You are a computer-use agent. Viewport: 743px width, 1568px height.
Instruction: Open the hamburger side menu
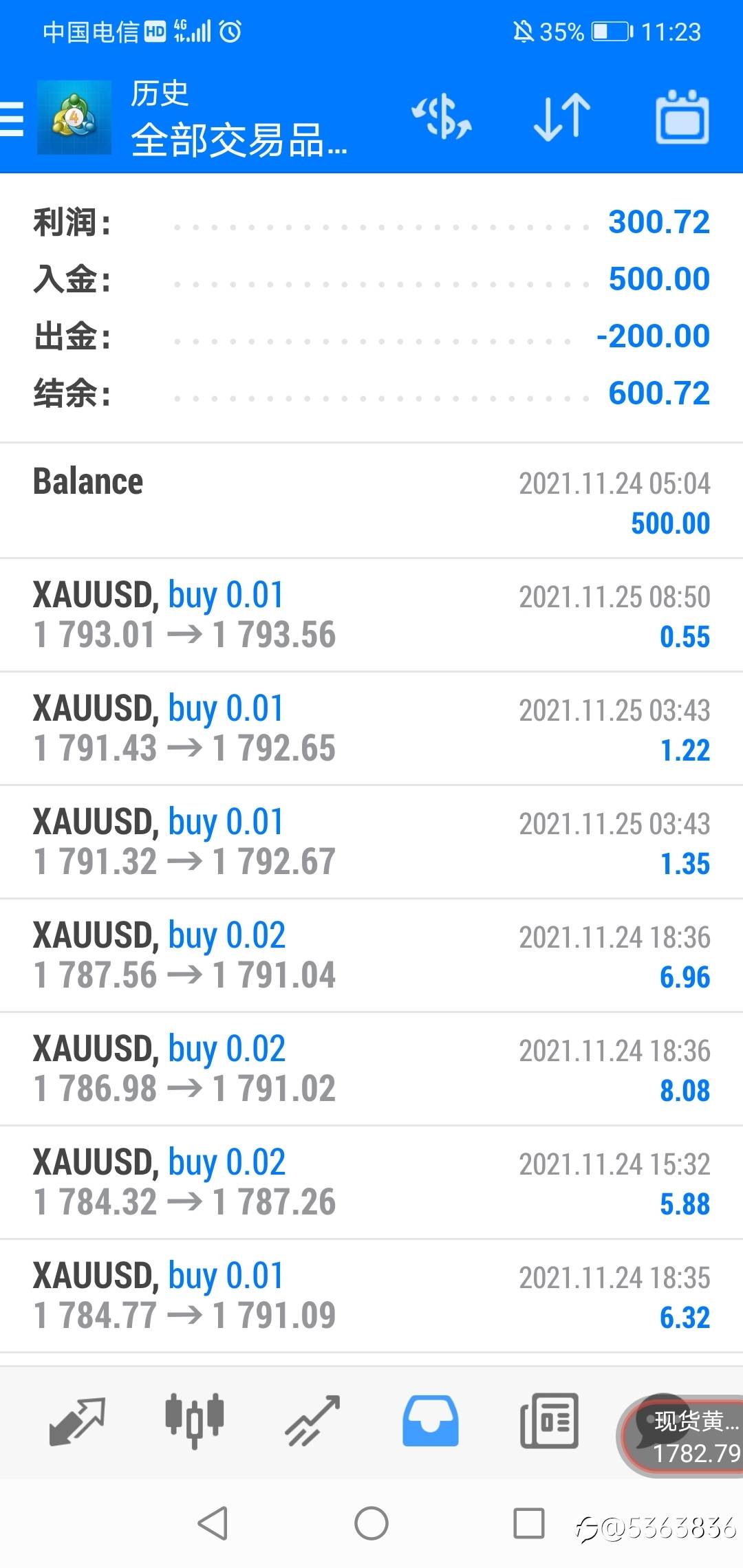point(12,118)
